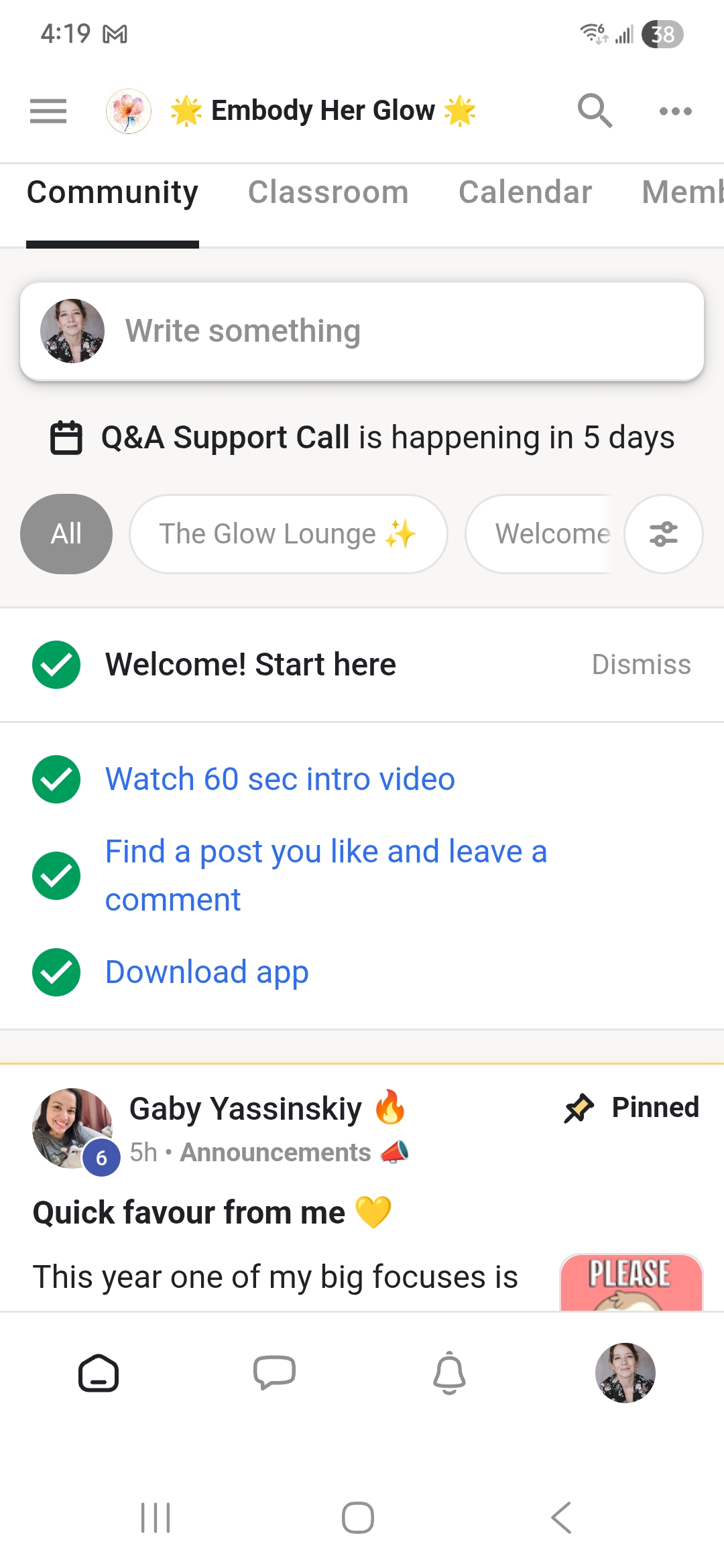Select the All filter chip
The image size is (724, 1568).
coord(66,534)
